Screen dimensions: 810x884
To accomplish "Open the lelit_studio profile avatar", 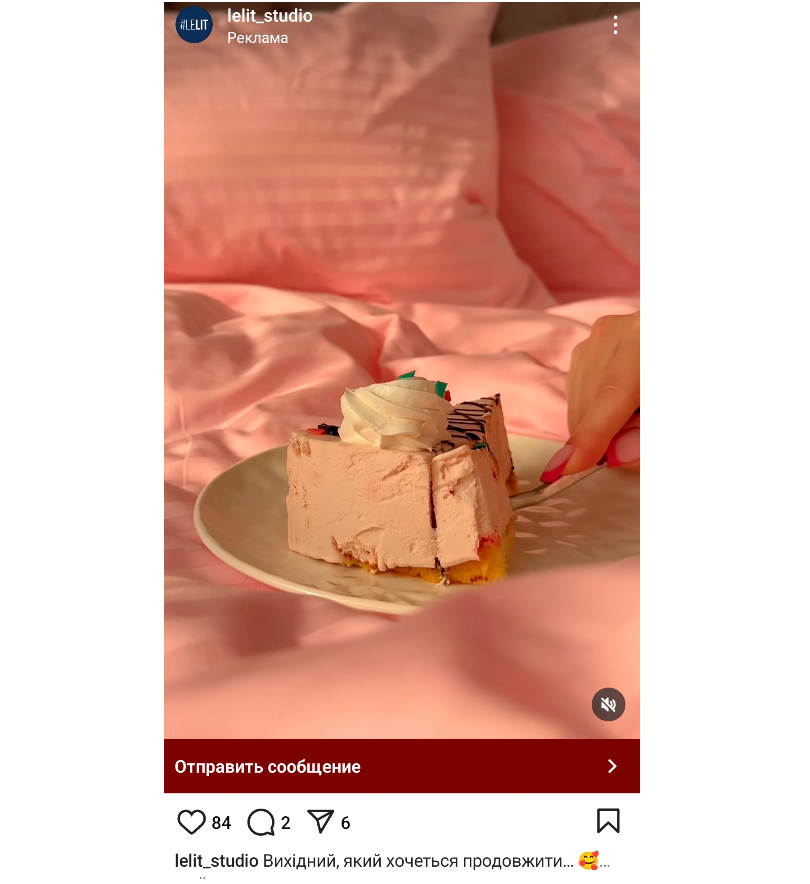I will click(194, 25).
